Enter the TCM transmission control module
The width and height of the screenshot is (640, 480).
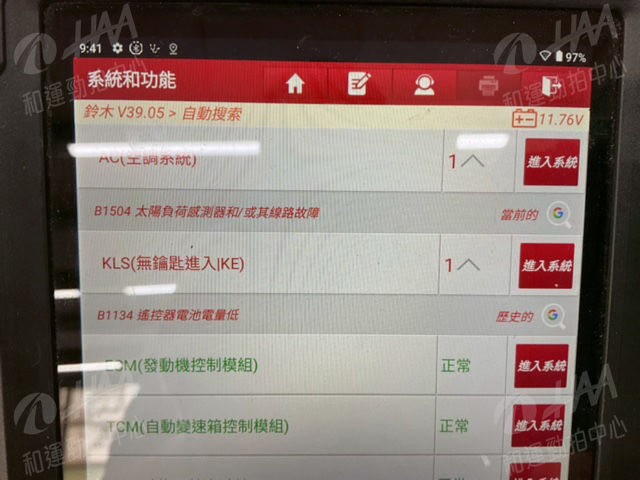click(x=538, y=426)
